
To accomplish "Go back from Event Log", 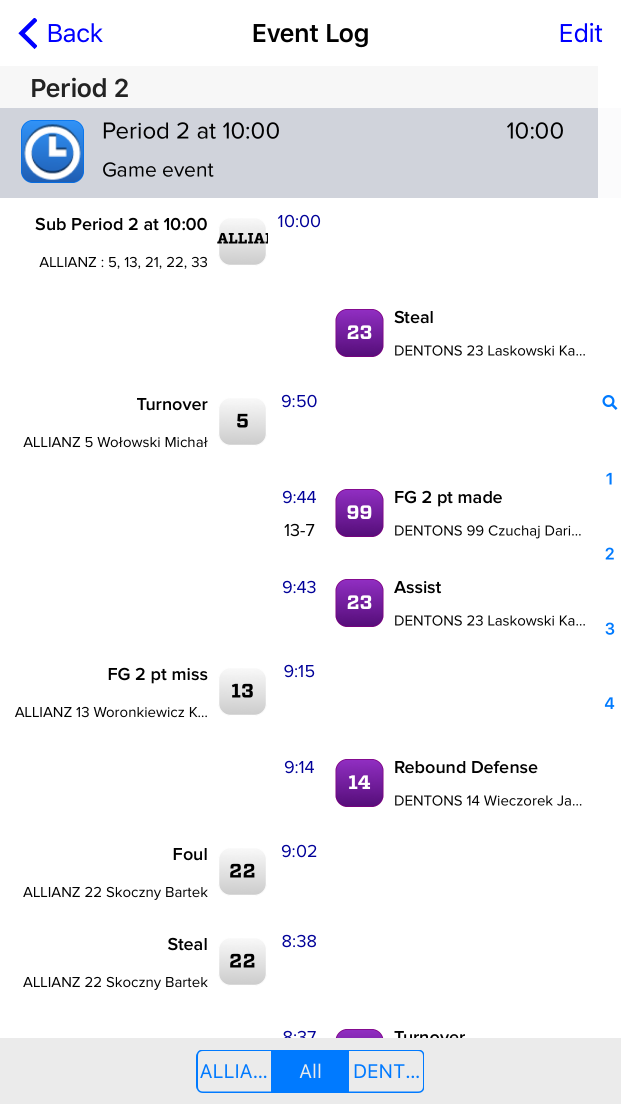I will pyautogui.click(x=61, y=33).
